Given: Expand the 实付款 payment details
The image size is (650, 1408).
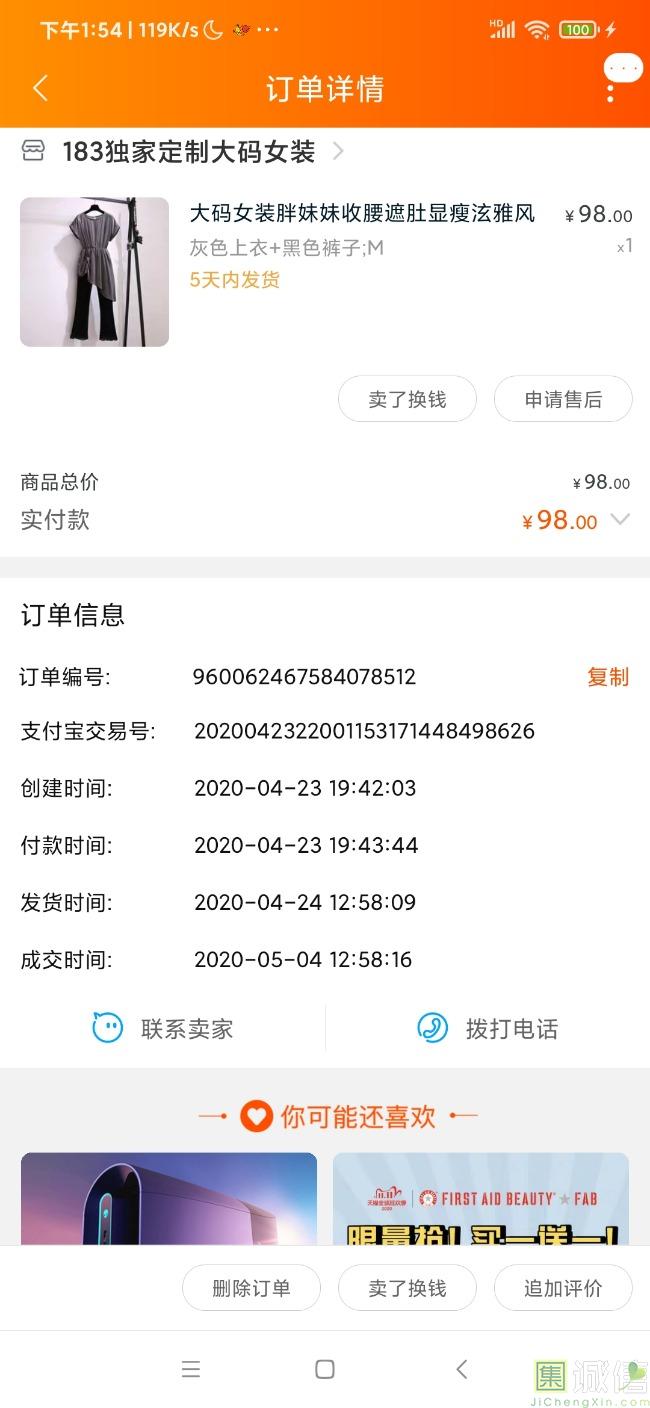Looking at the screenshot, I should point(620,520).
